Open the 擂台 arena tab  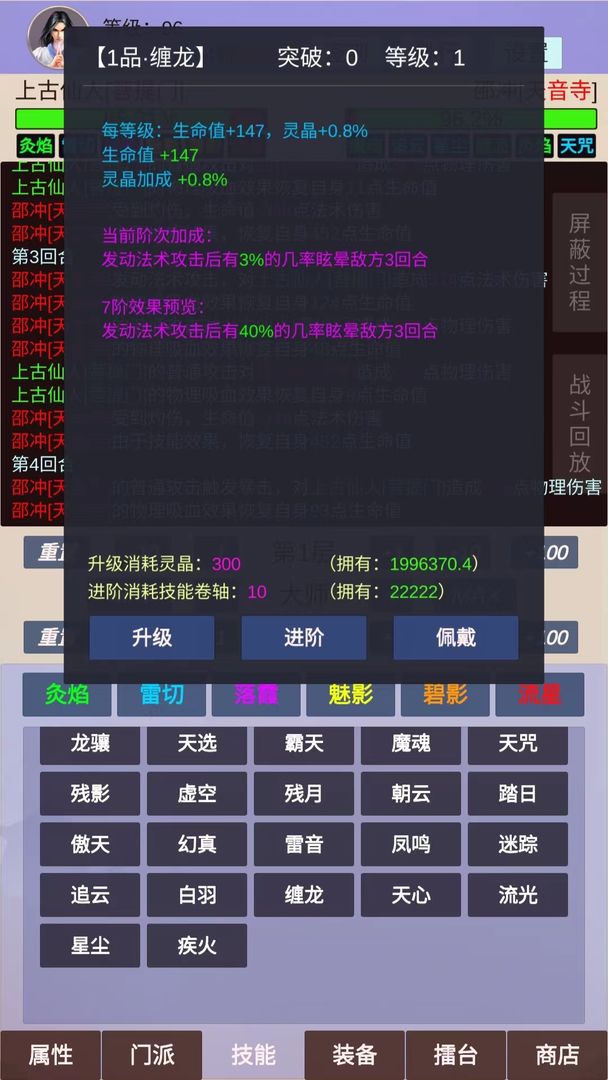coord(455,1055)
